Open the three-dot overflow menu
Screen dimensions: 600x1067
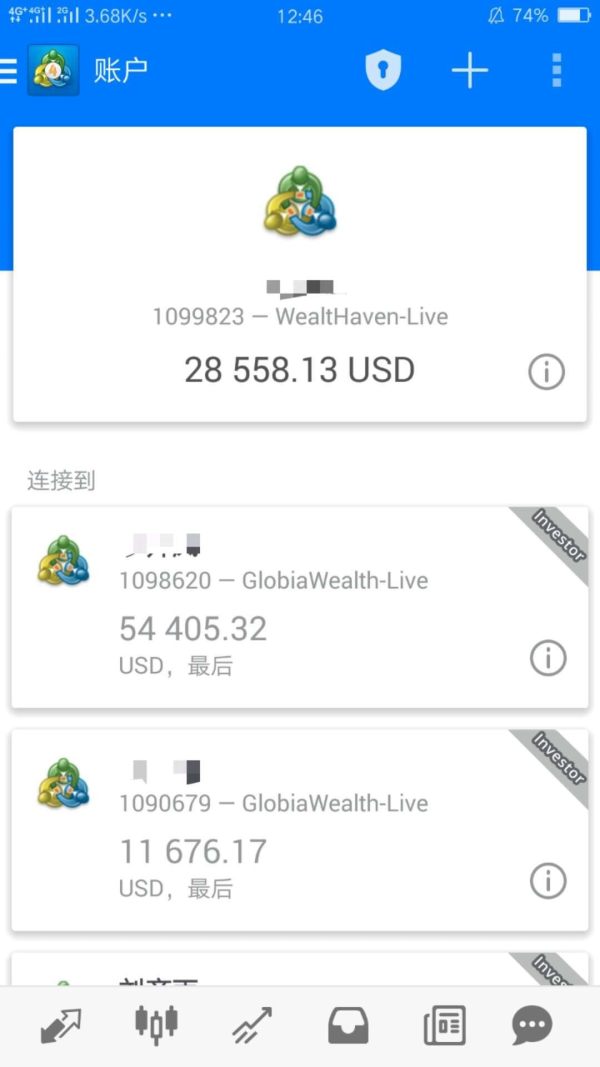tap(557, 71)
